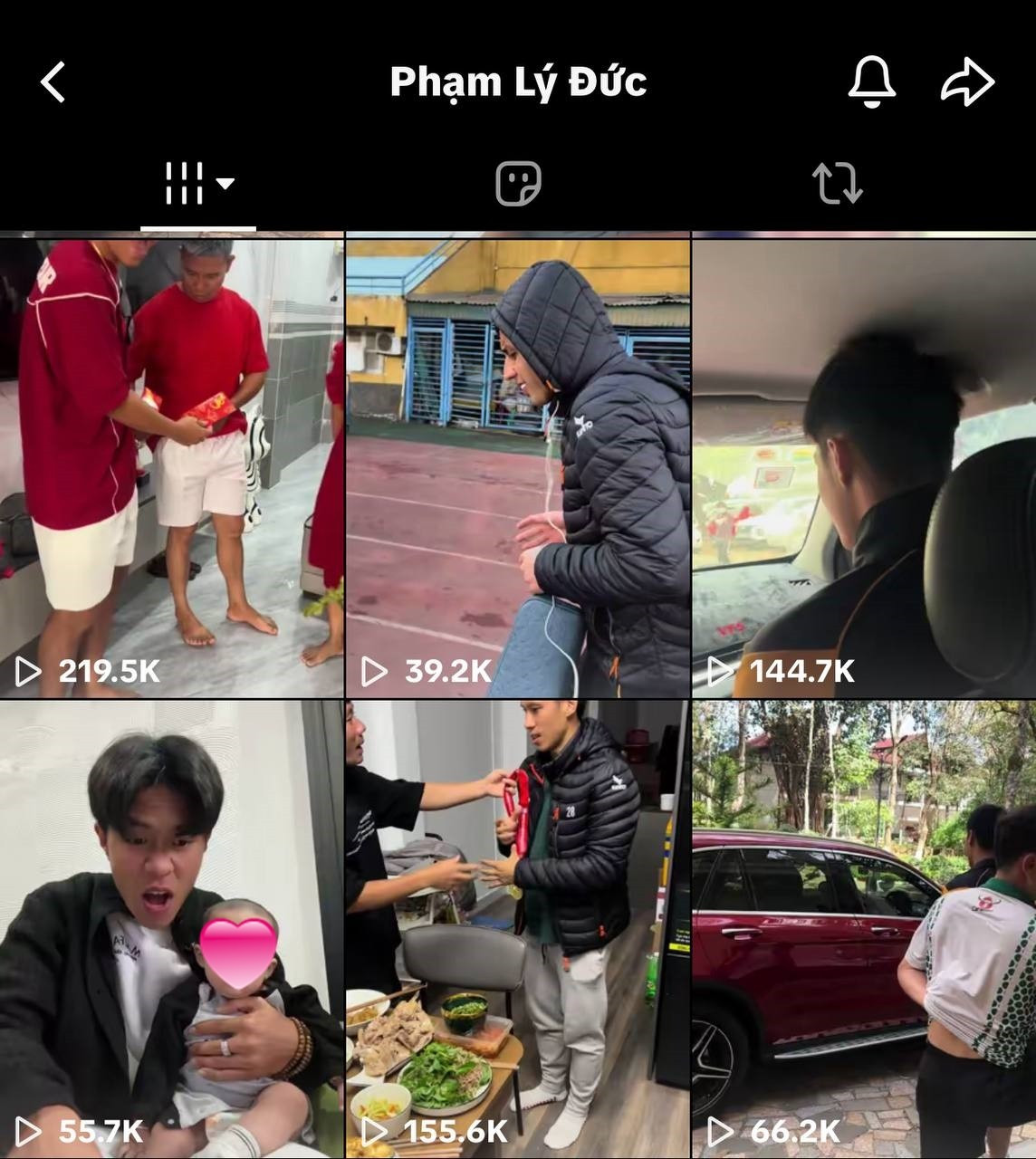Share this profile
The width and height of the screenshot is (1036, 1159).
tap(967, 81)
